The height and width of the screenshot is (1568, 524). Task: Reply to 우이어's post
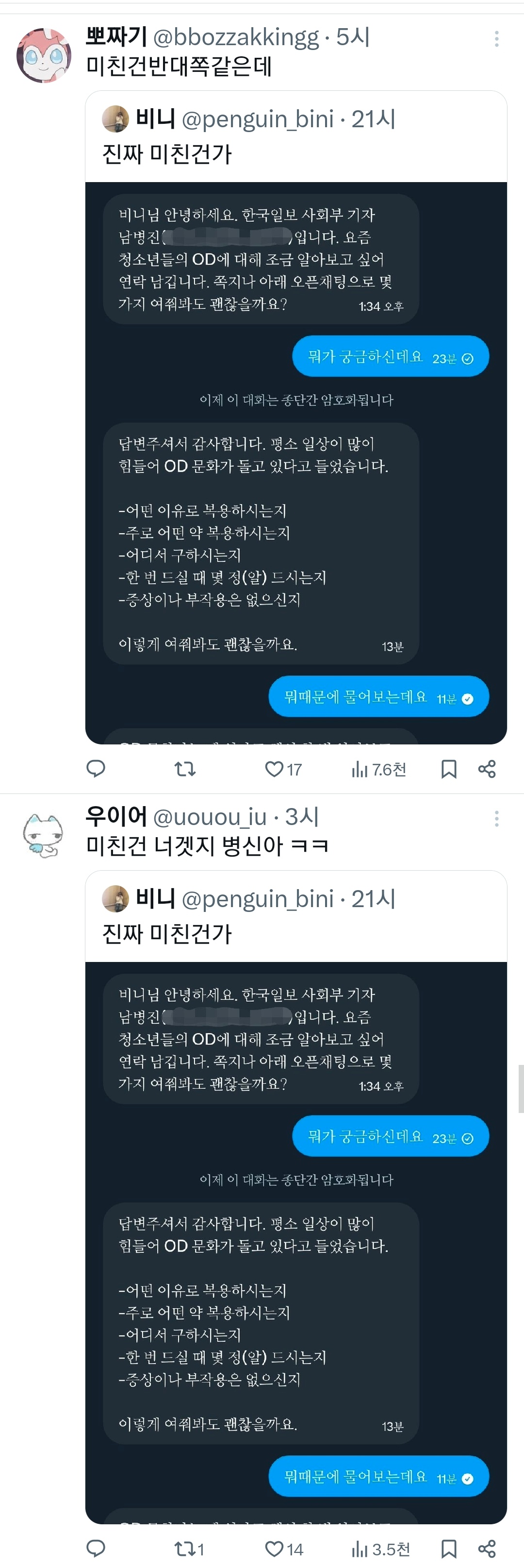point(96,1548)
